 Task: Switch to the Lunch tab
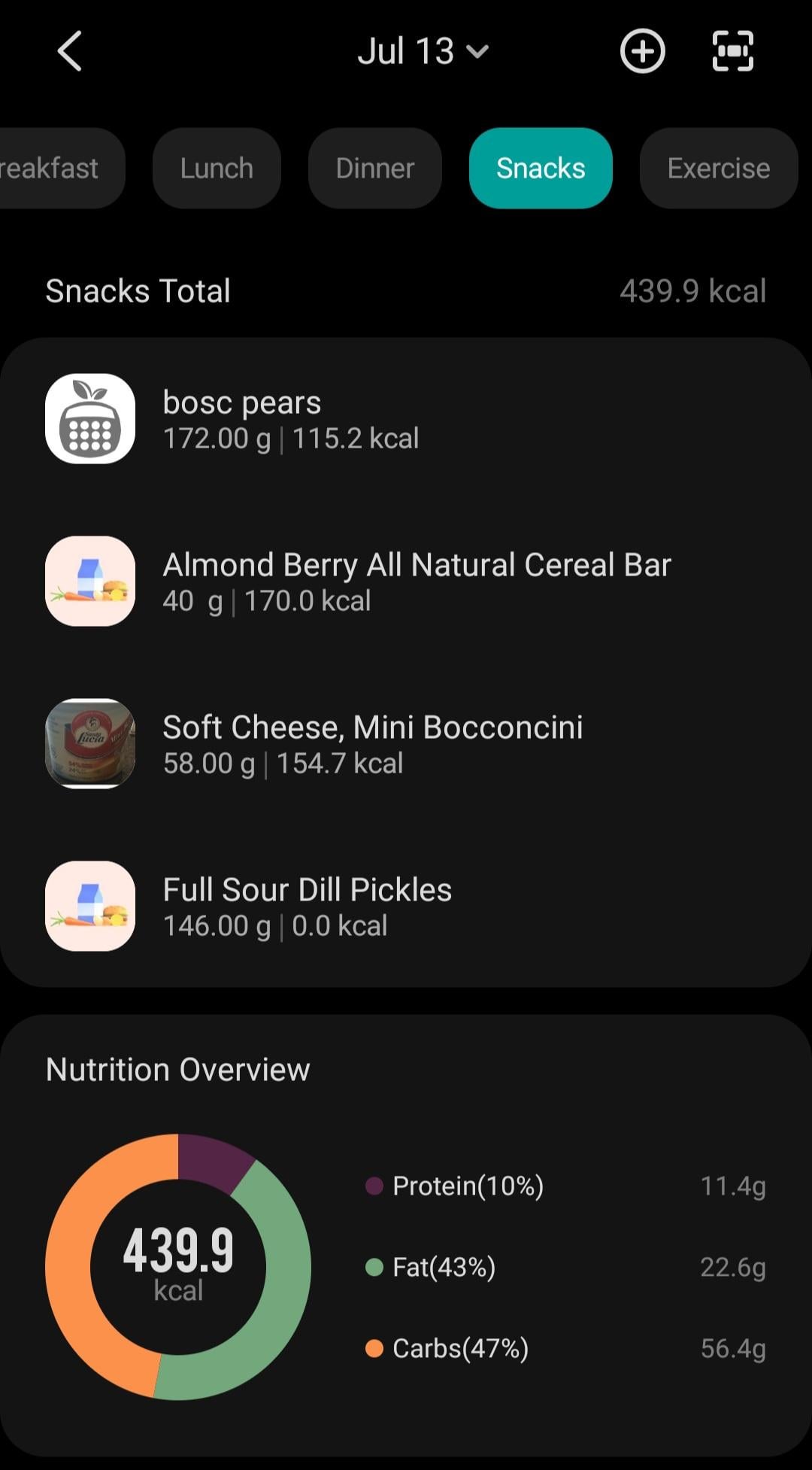(x=217, y=168)
